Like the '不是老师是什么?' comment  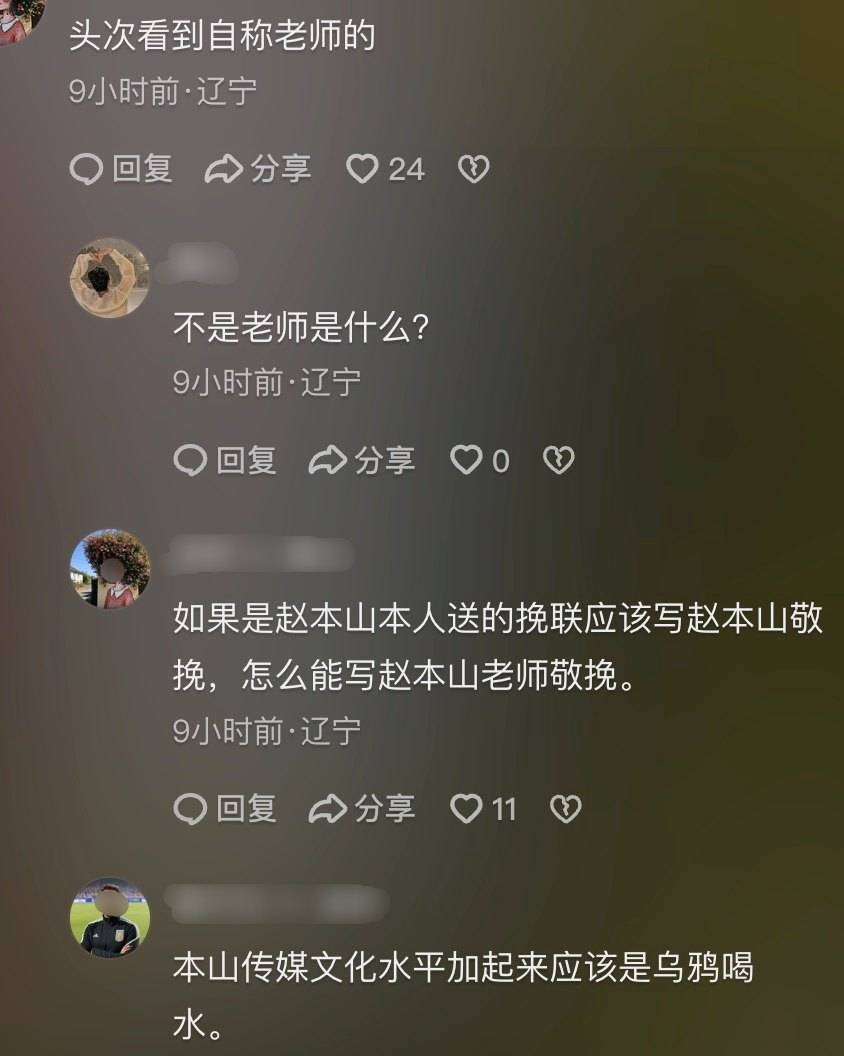pos(466,461)
